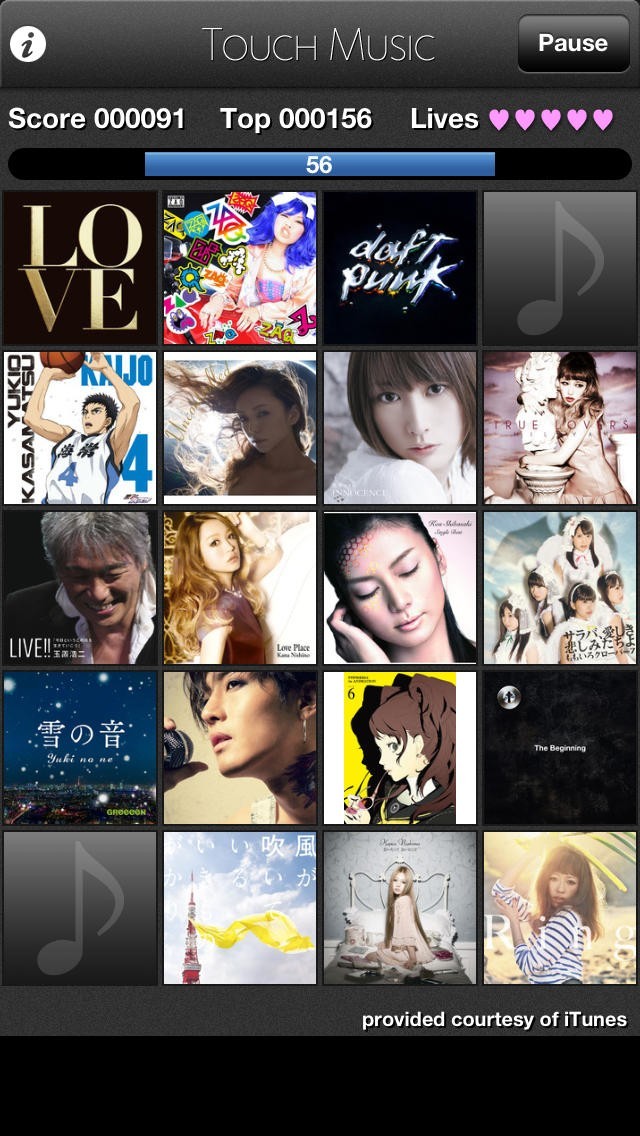Select the sleeping woman album cover
The image size is (640, 1136).
[400, 588]
